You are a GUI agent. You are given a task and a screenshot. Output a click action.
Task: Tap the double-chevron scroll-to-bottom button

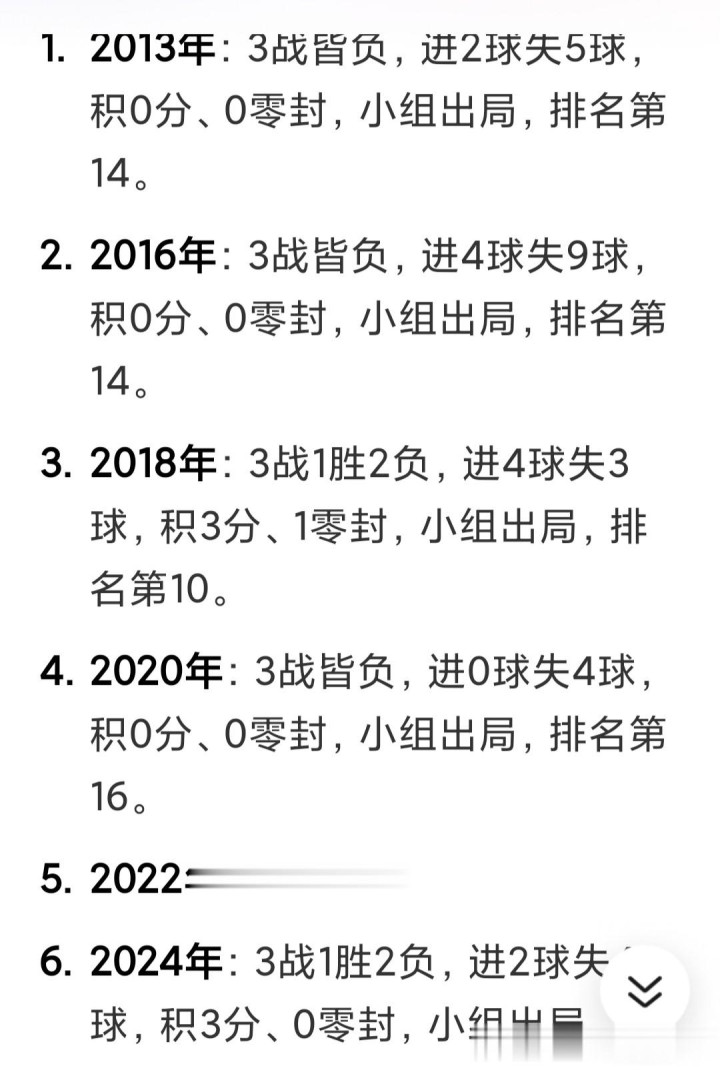646,990
